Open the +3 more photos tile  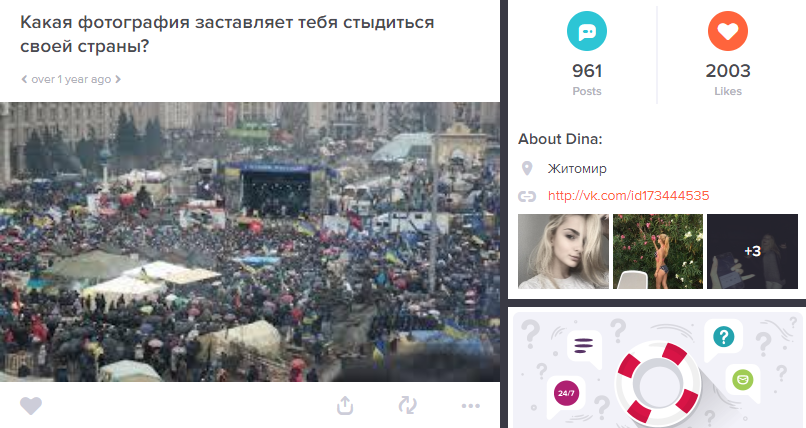752,251
